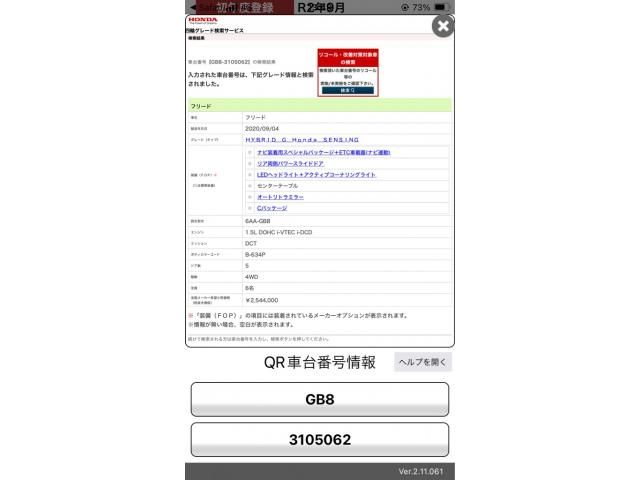Screen dimensions: 640x480
Task: Select the GB8 model code button
Action: (320, 400)
